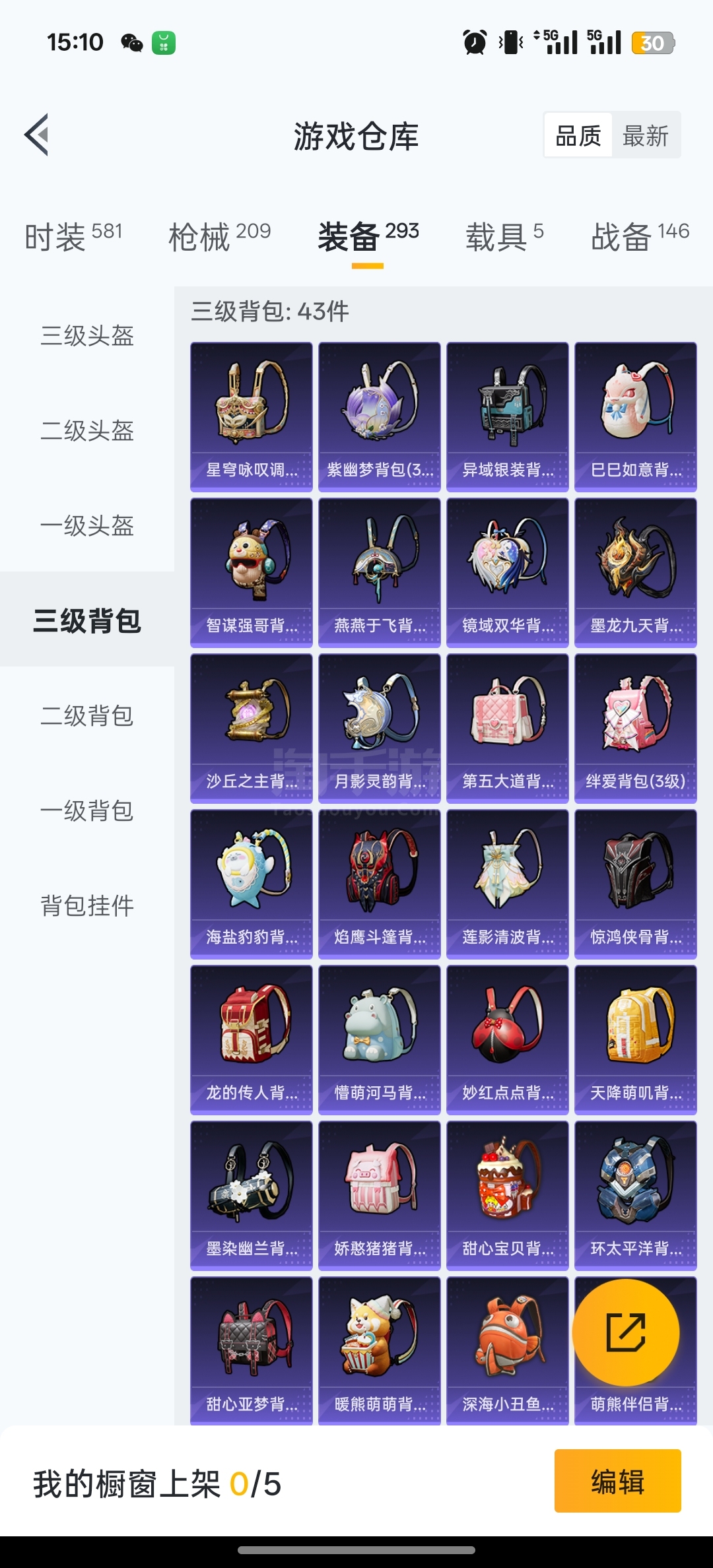This screenshot has width=713, height=1568.
Task: Select the 二级头盔 category
Action: pyautogui.click(x=87, y=431)
